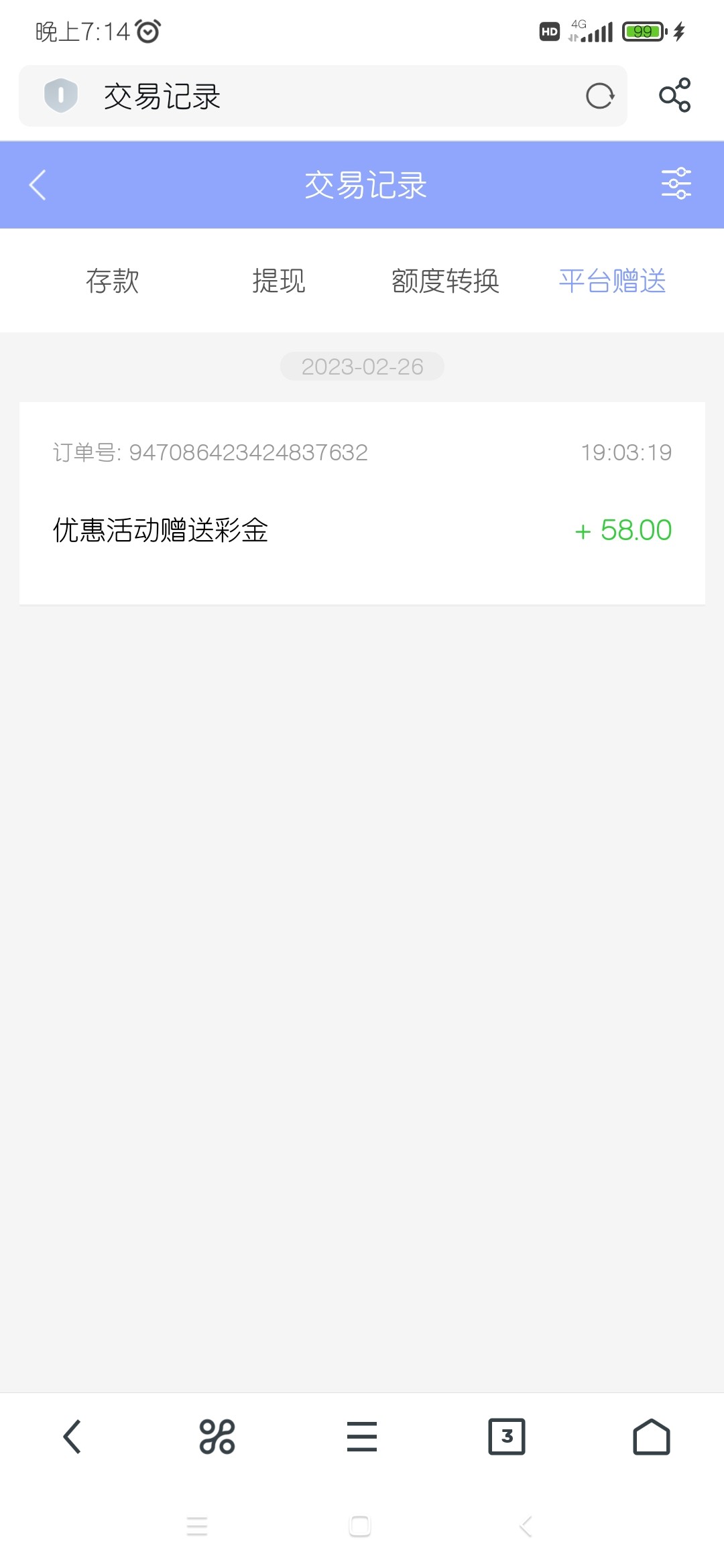This screenshot has width=724, height=1568.
Task: Tap the shield security icon in address bar
Action: [61, 96]
